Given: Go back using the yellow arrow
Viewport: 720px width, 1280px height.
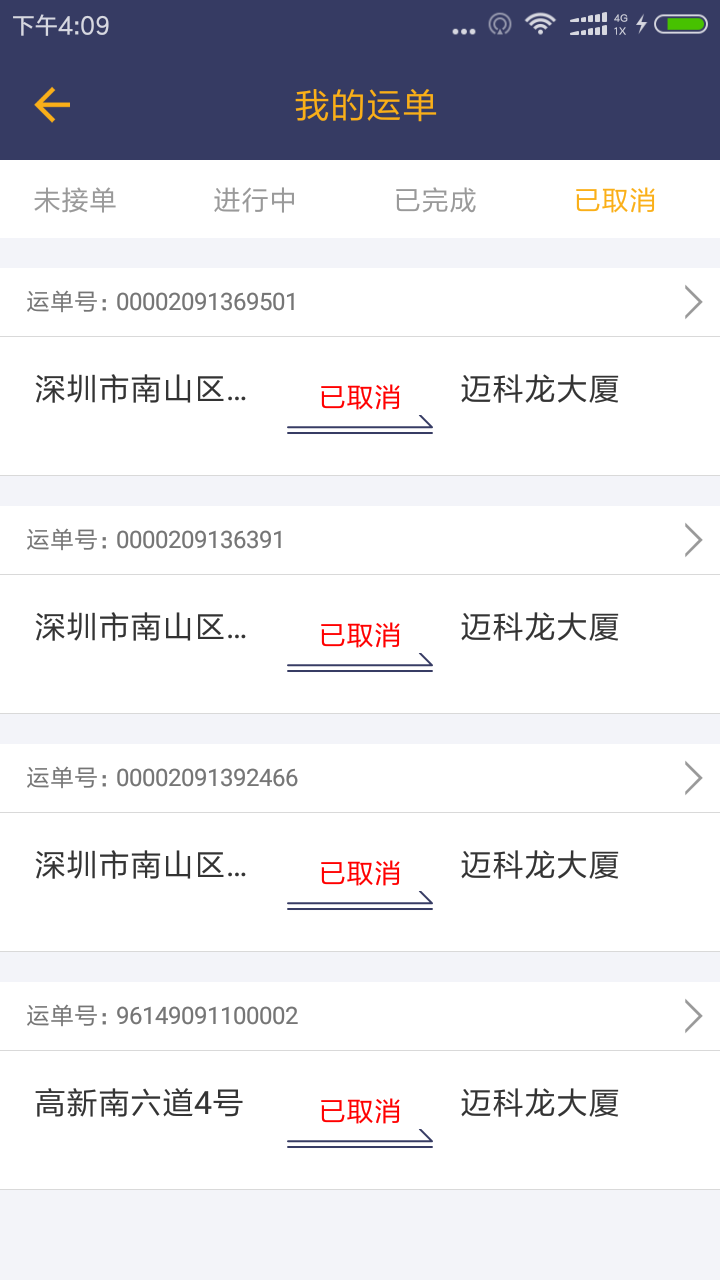Looking at the screenshot, I should (52, 105).
